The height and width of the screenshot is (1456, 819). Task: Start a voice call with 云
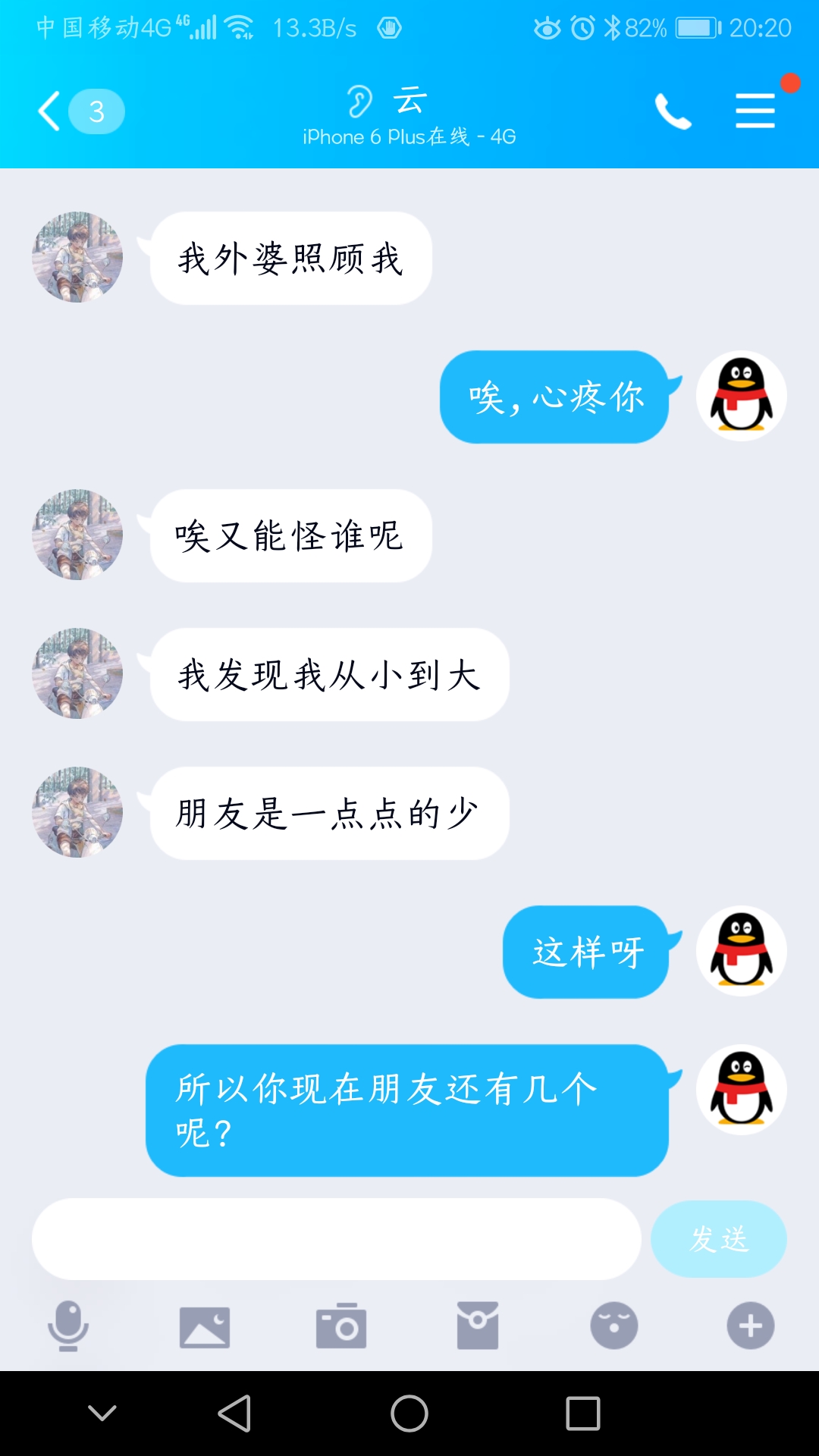pyautogui.click(x=673, y=111)
